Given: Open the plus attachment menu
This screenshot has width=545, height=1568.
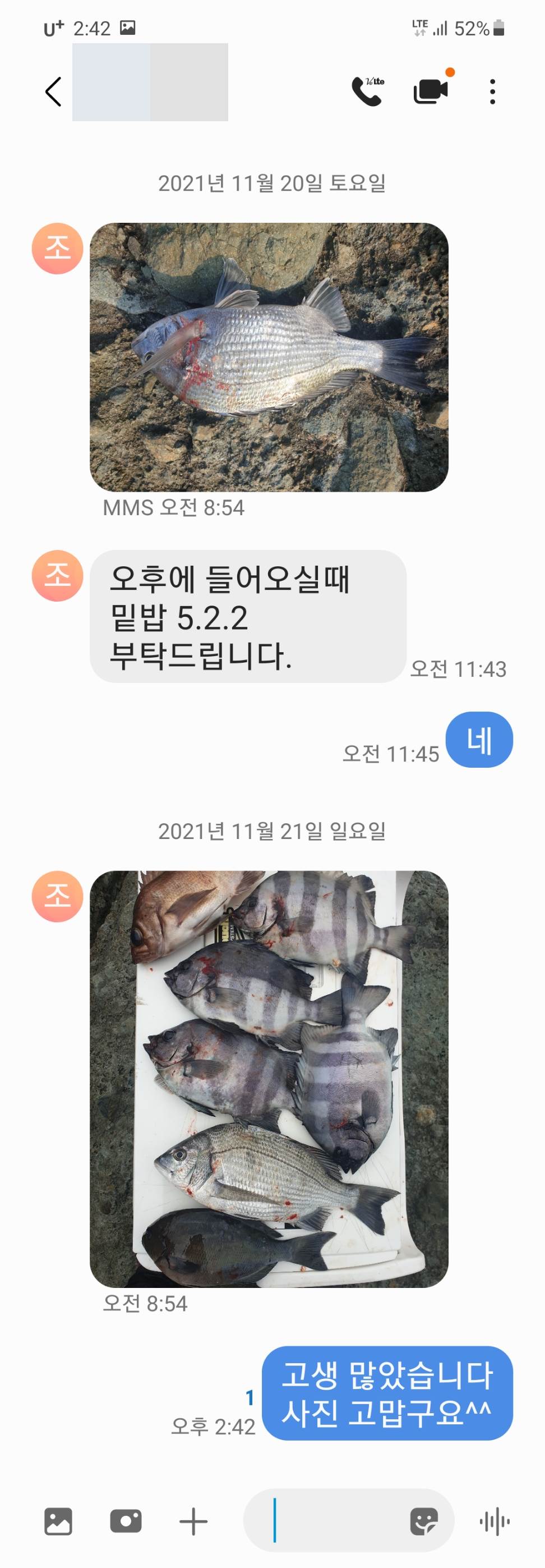Looking at the screenshot, I should (x=193, y=1521).
